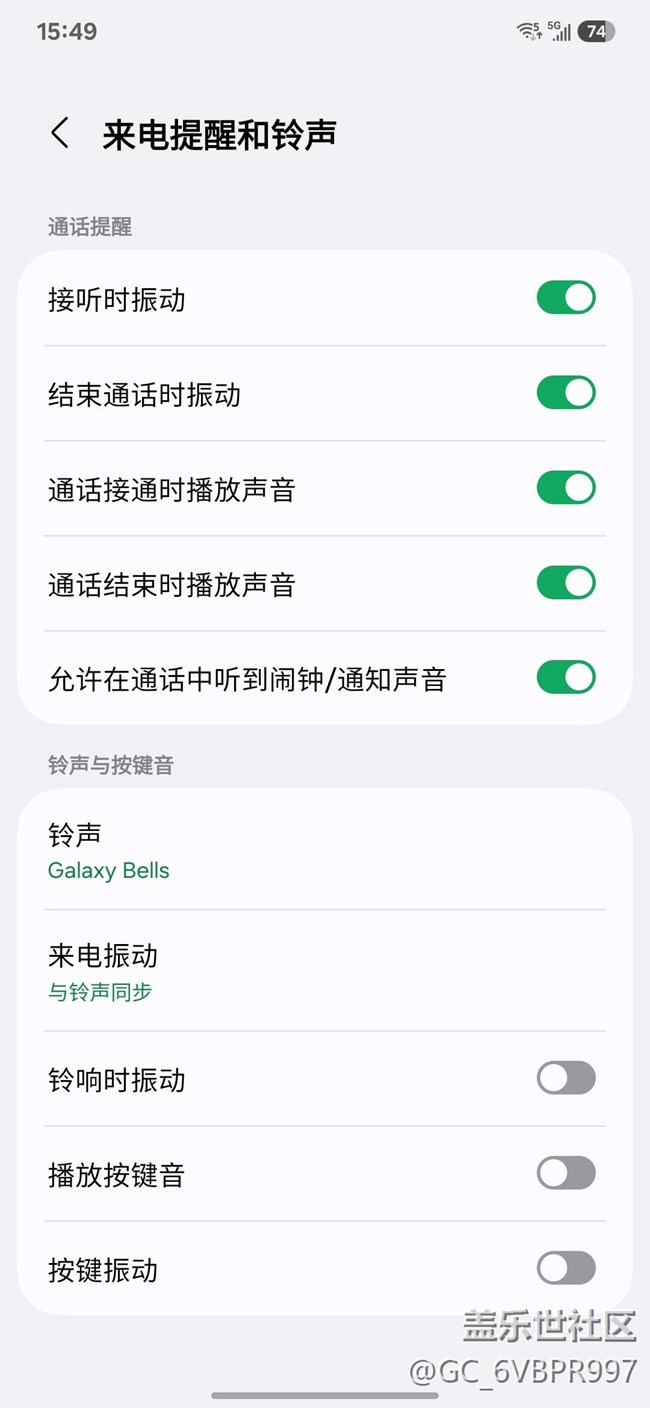This screenshot has width=650, height=1408.
Task: Toggle off 通话接通时播放声音
Action: click(x=566, y=488)
